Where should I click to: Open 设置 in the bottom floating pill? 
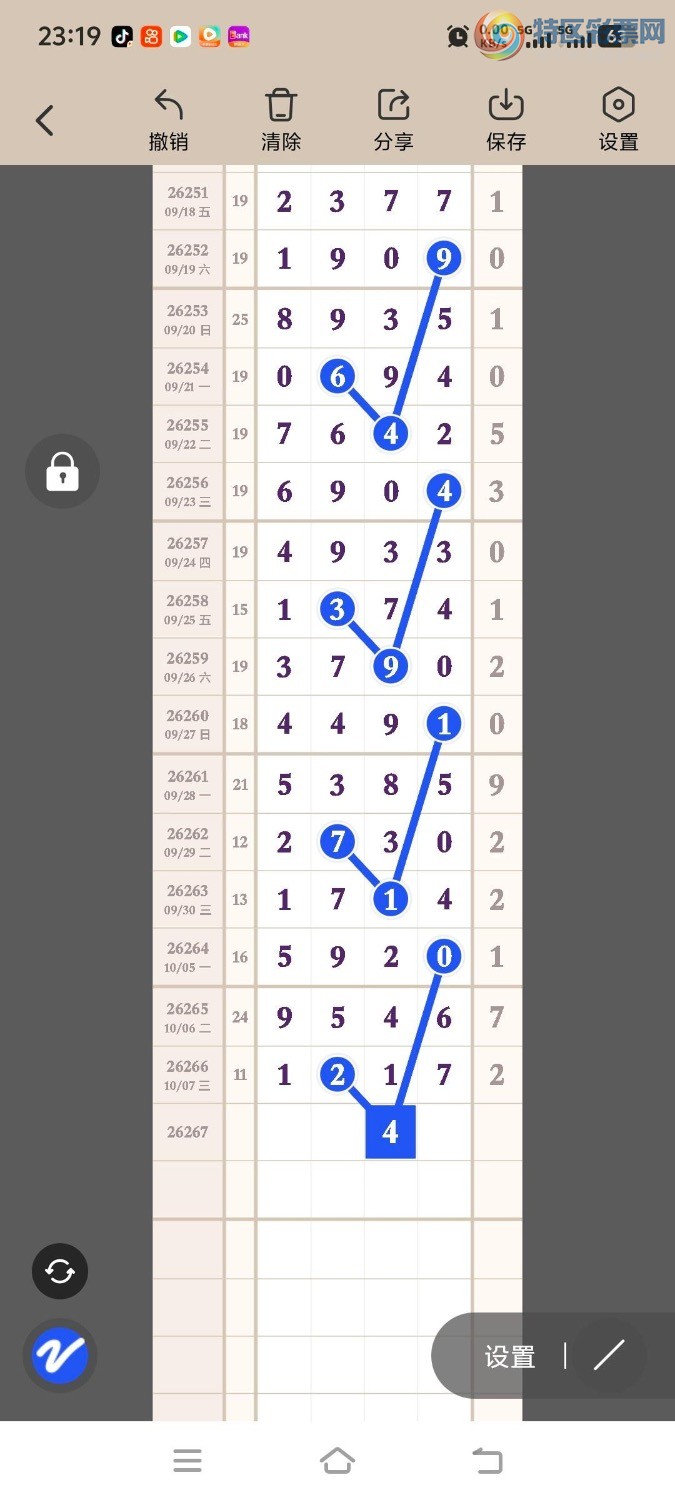[x=510, y=1356]
